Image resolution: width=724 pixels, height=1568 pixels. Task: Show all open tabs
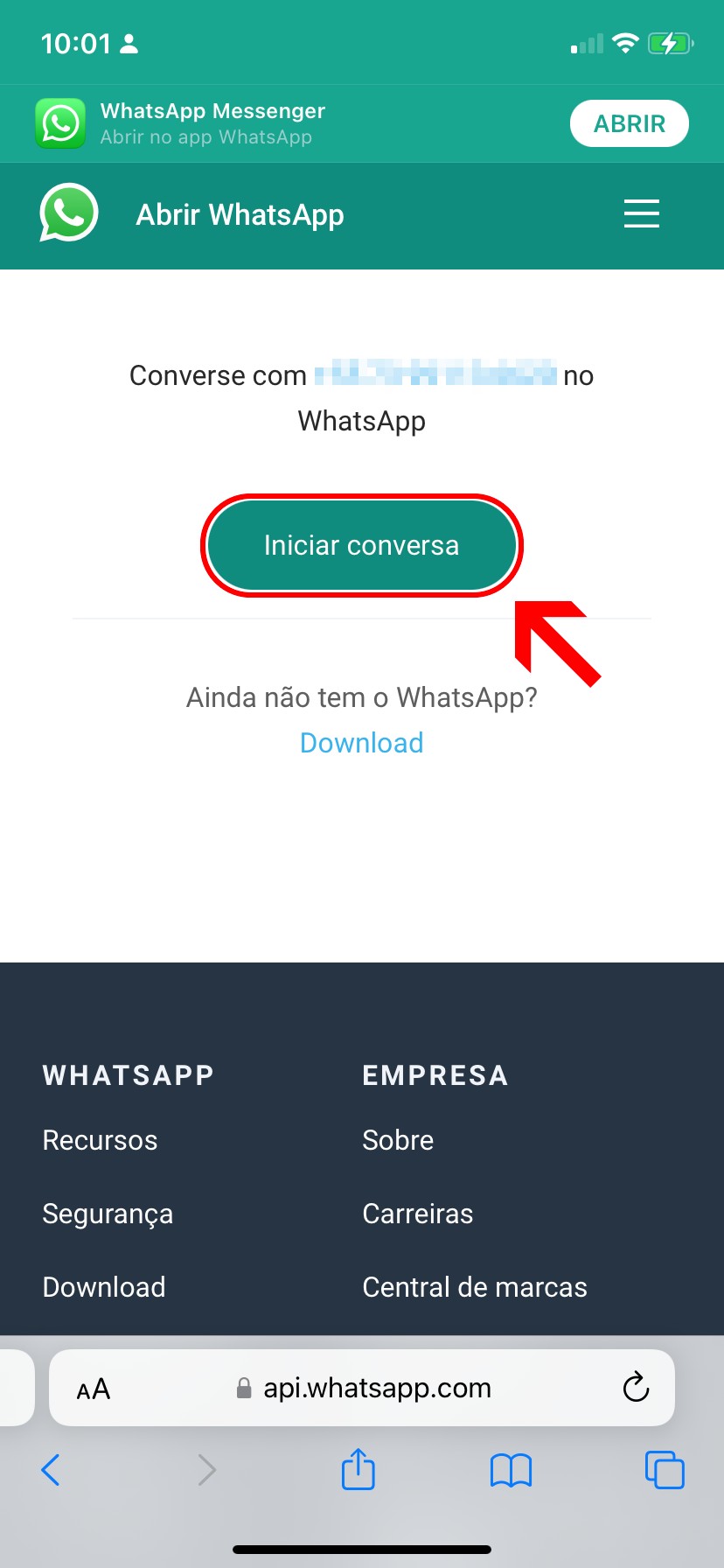point(665,1469)
